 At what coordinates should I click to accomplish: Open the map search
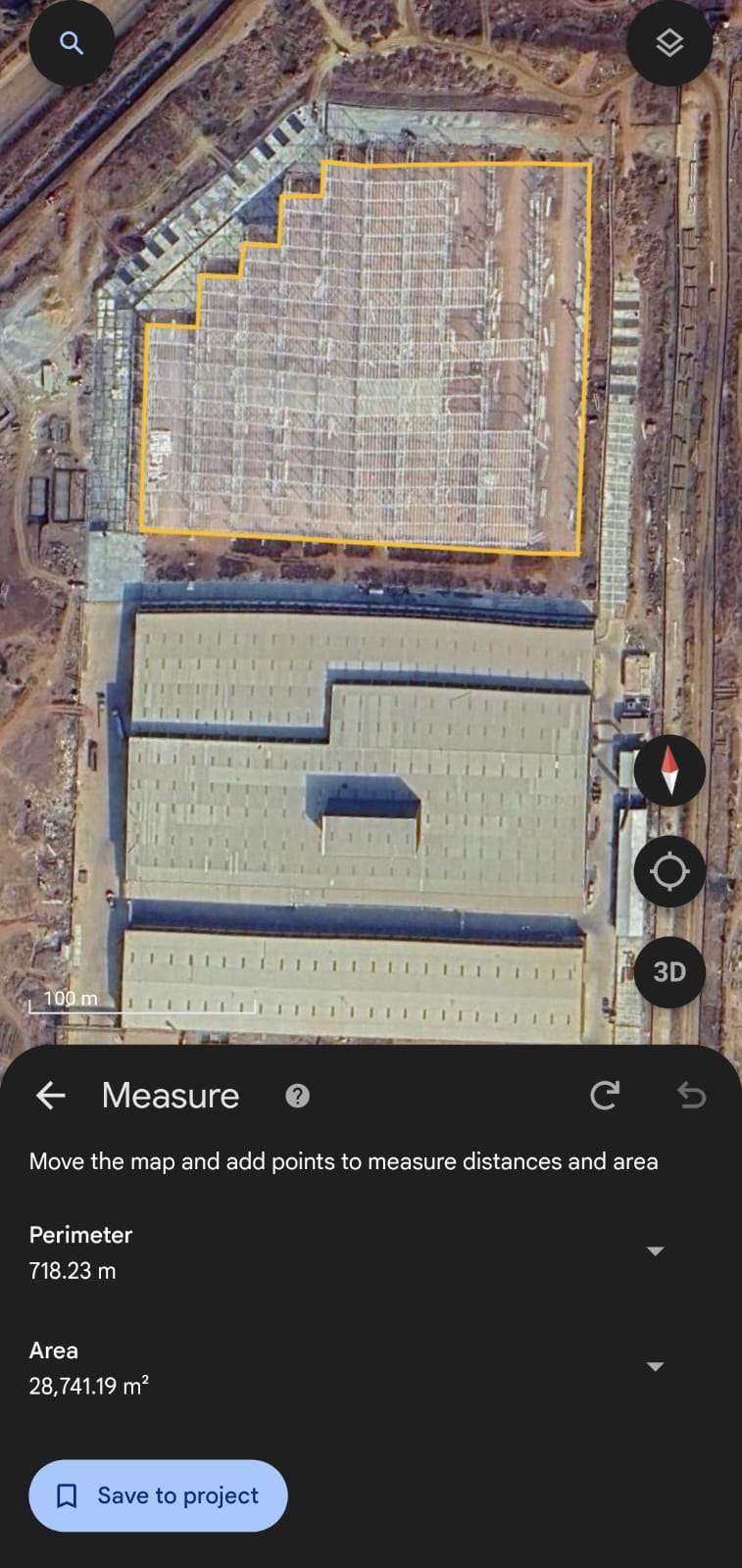72,43
